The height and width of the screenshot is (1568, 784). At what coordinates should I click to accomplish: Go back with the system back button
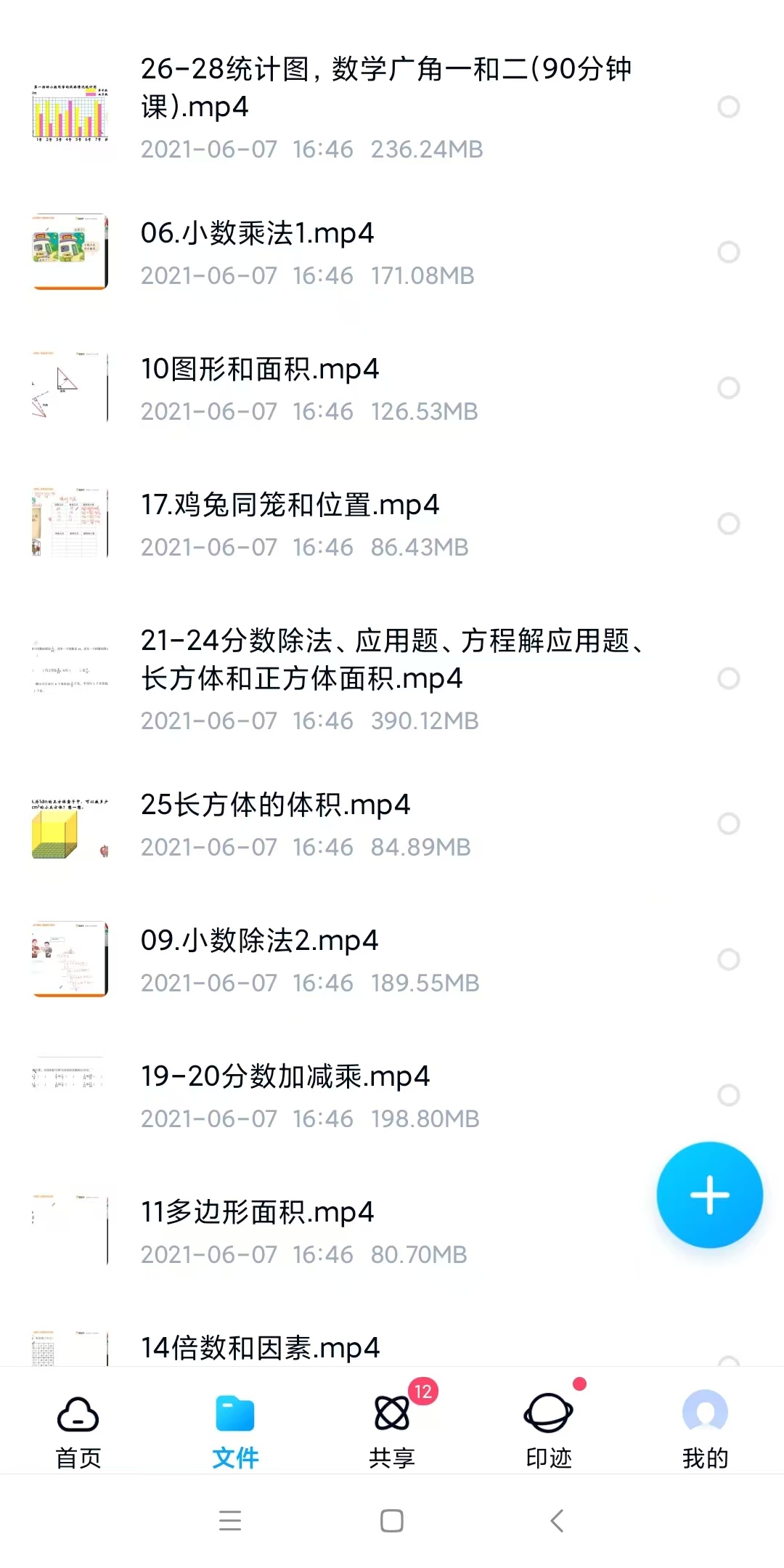coord(557,1521)
